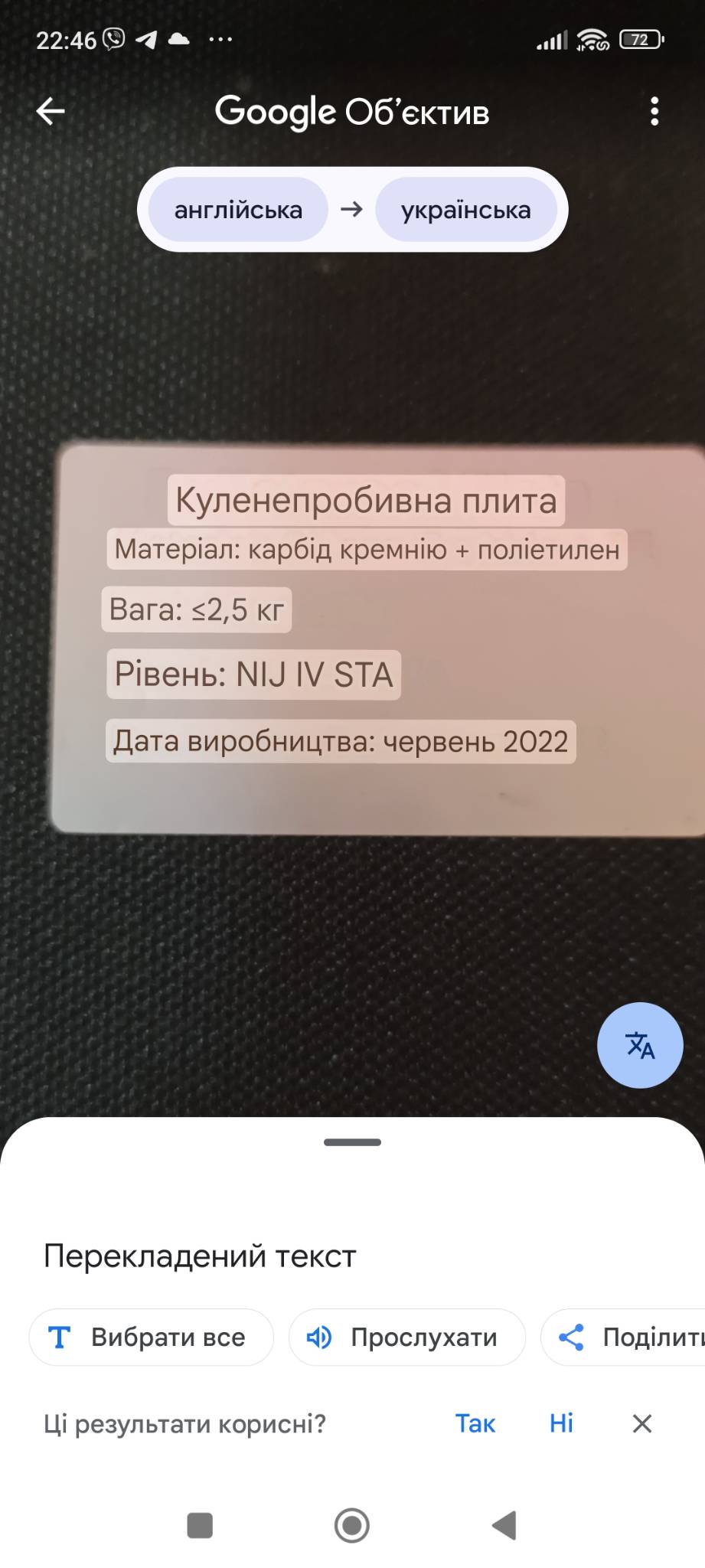The width and height of the screenshot is (705, 1568).
Task: Share the translated text with Поділитися
Action: tap(623, 1337)
